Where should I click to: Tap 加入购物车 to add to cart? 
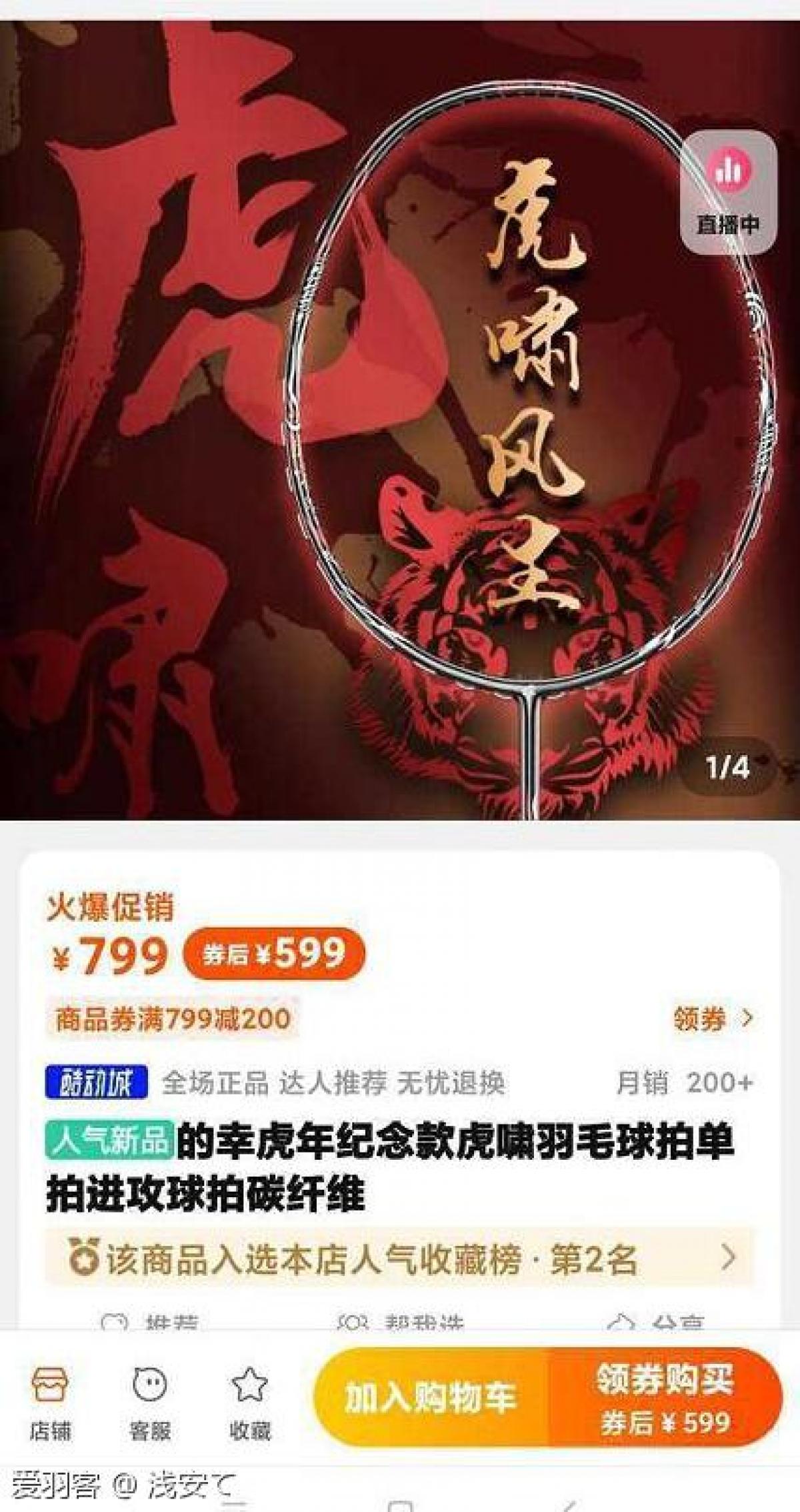pos(431,1398)
